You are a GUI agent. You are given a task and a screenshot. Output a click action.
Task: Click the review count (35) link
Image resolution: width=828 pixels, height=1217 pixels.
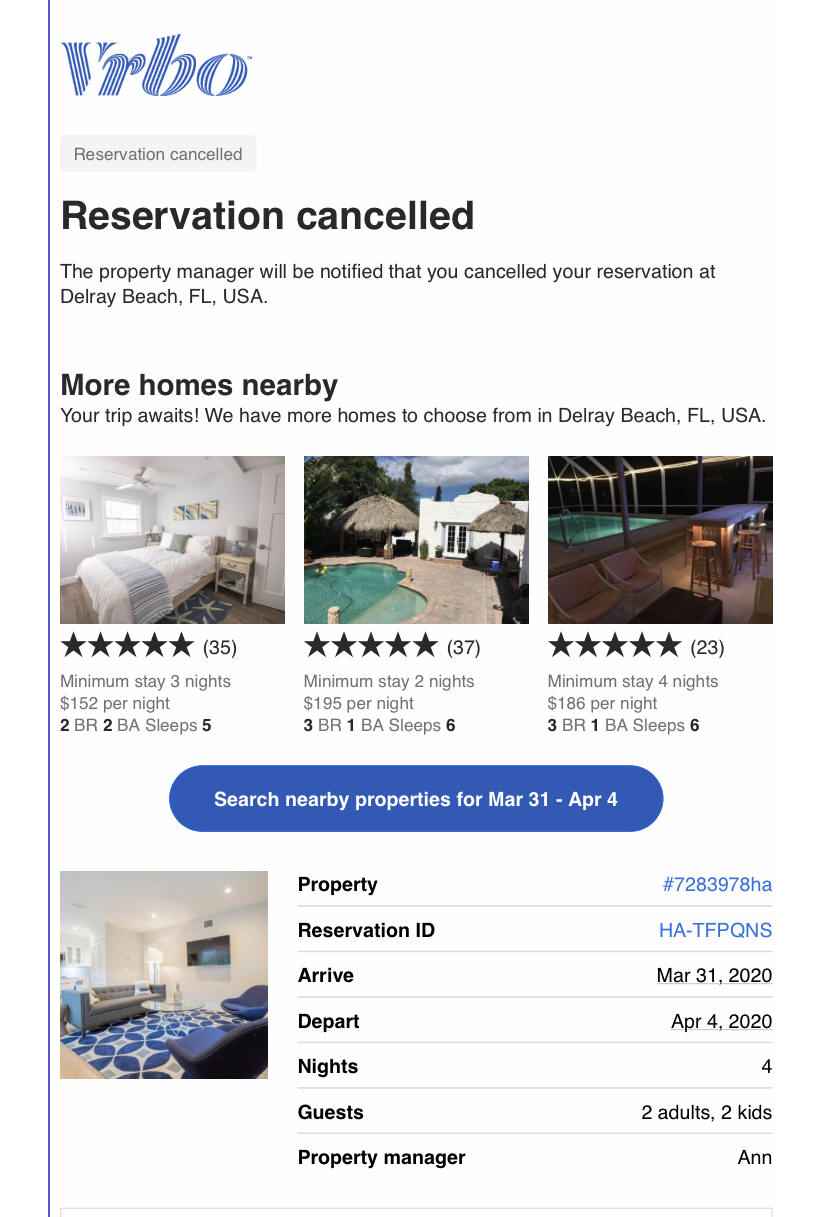point(221,647)
